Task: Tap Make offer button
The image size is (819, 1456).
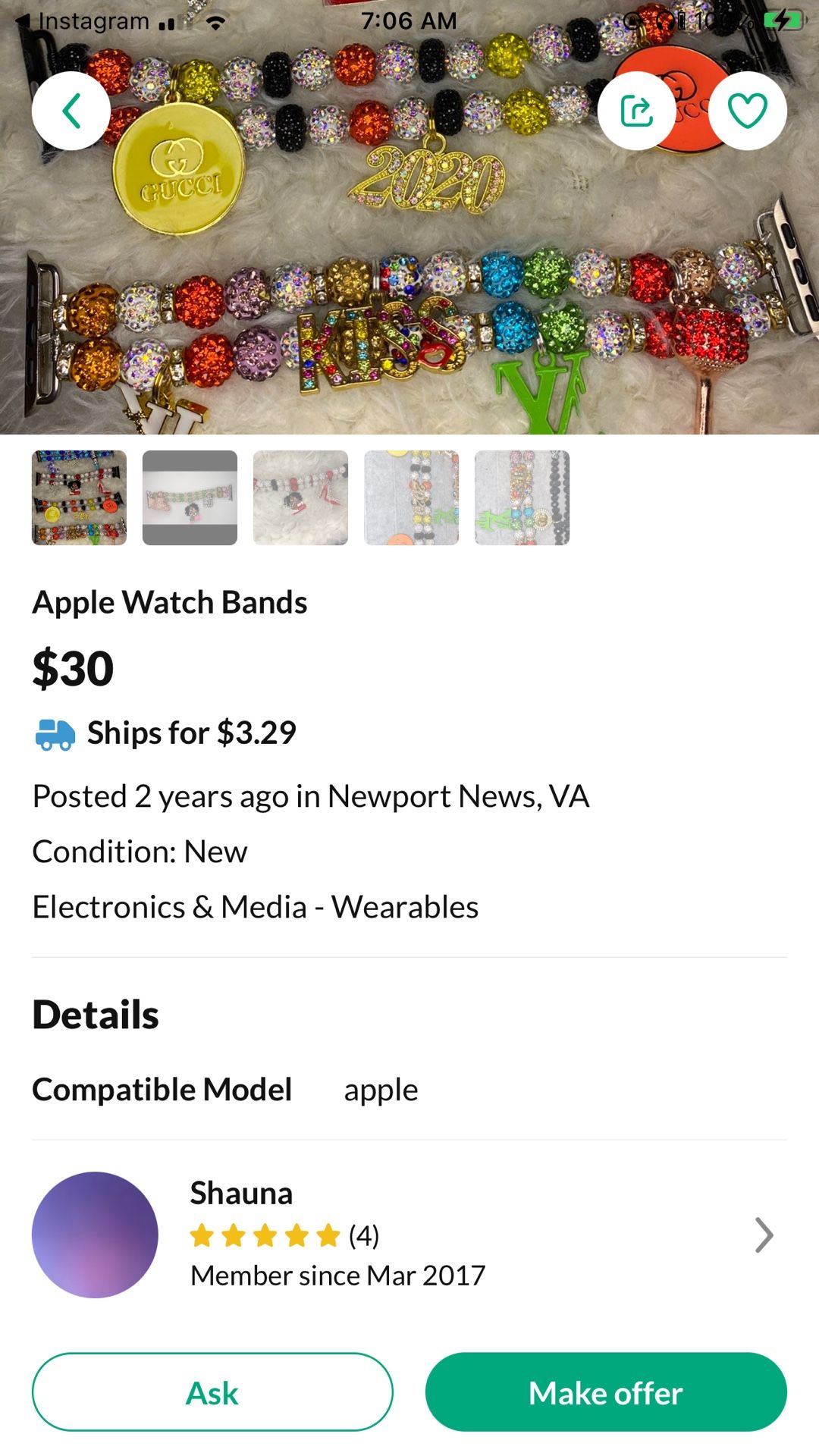Action: [606, 1392]
